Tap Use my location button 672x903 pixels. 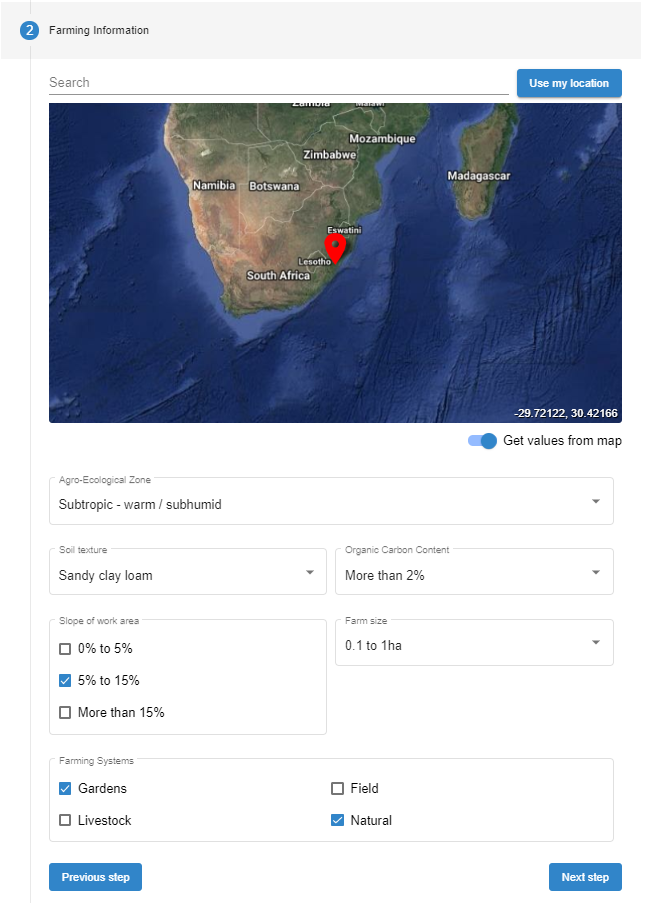coord(569,83)
